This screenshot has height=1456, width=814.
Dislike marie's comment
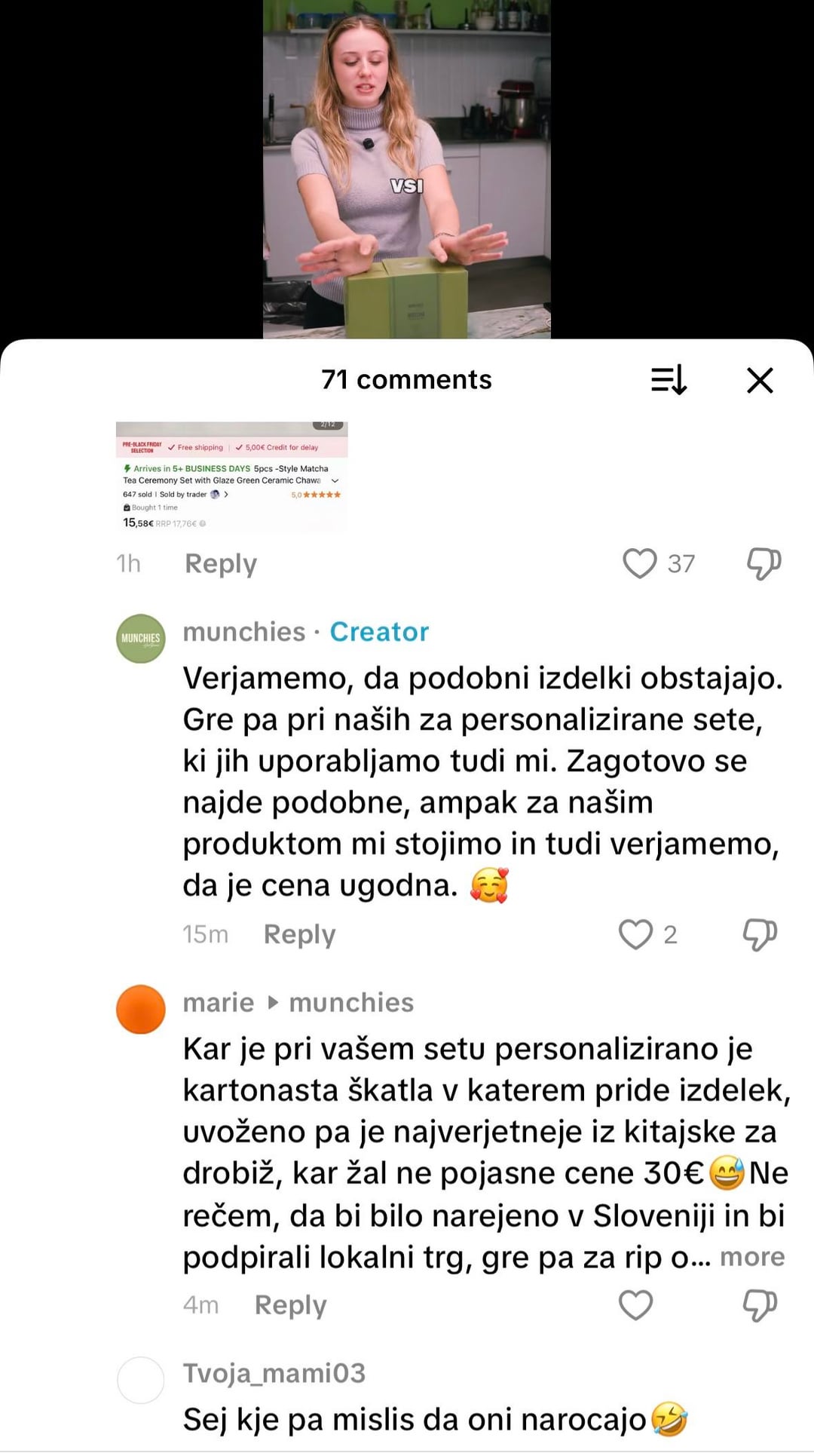(x=760, y=1305)
